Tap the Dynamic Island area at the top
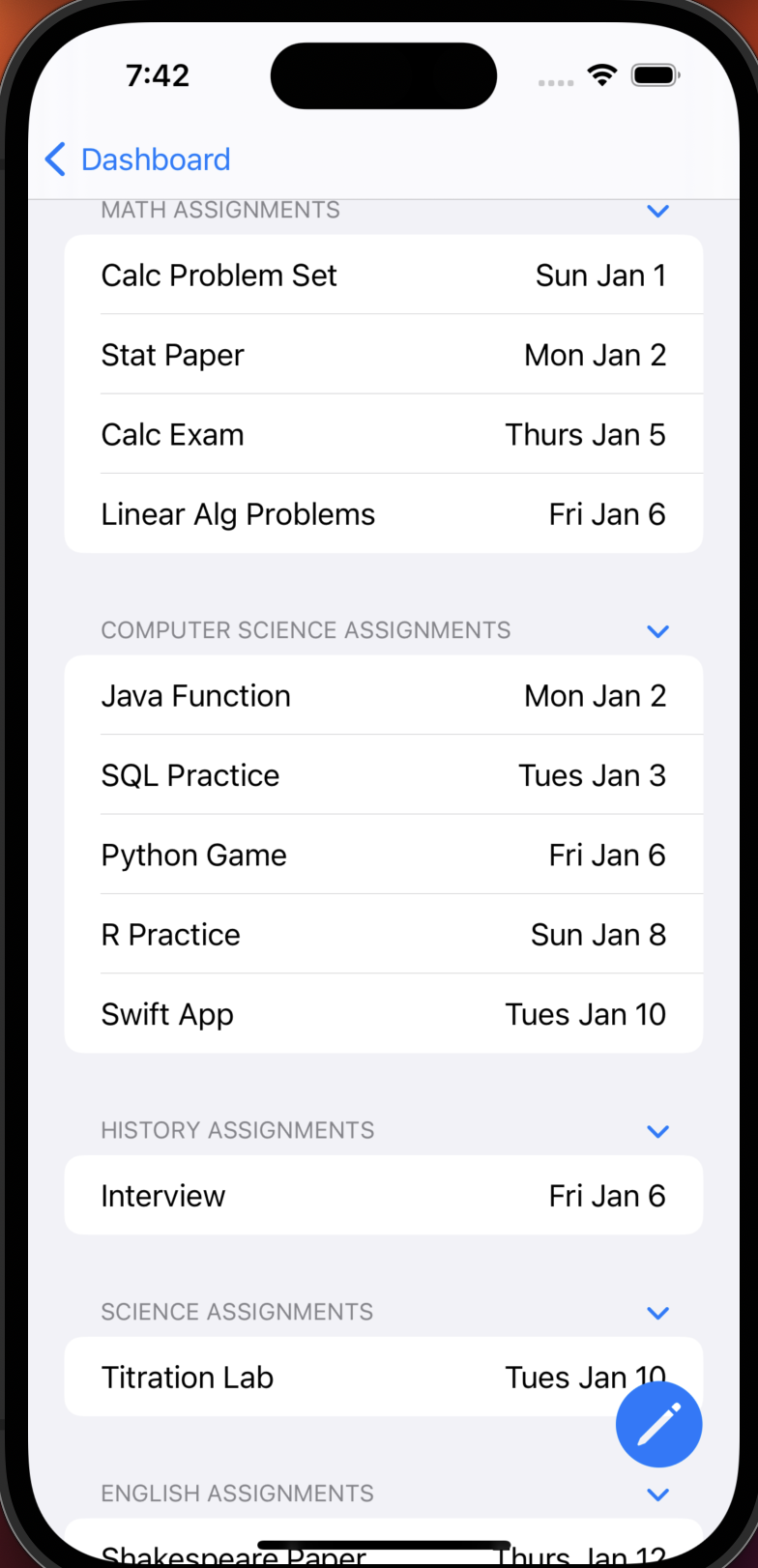The width and height of the screenshot is (758, 1568). (x=383, y=75)
